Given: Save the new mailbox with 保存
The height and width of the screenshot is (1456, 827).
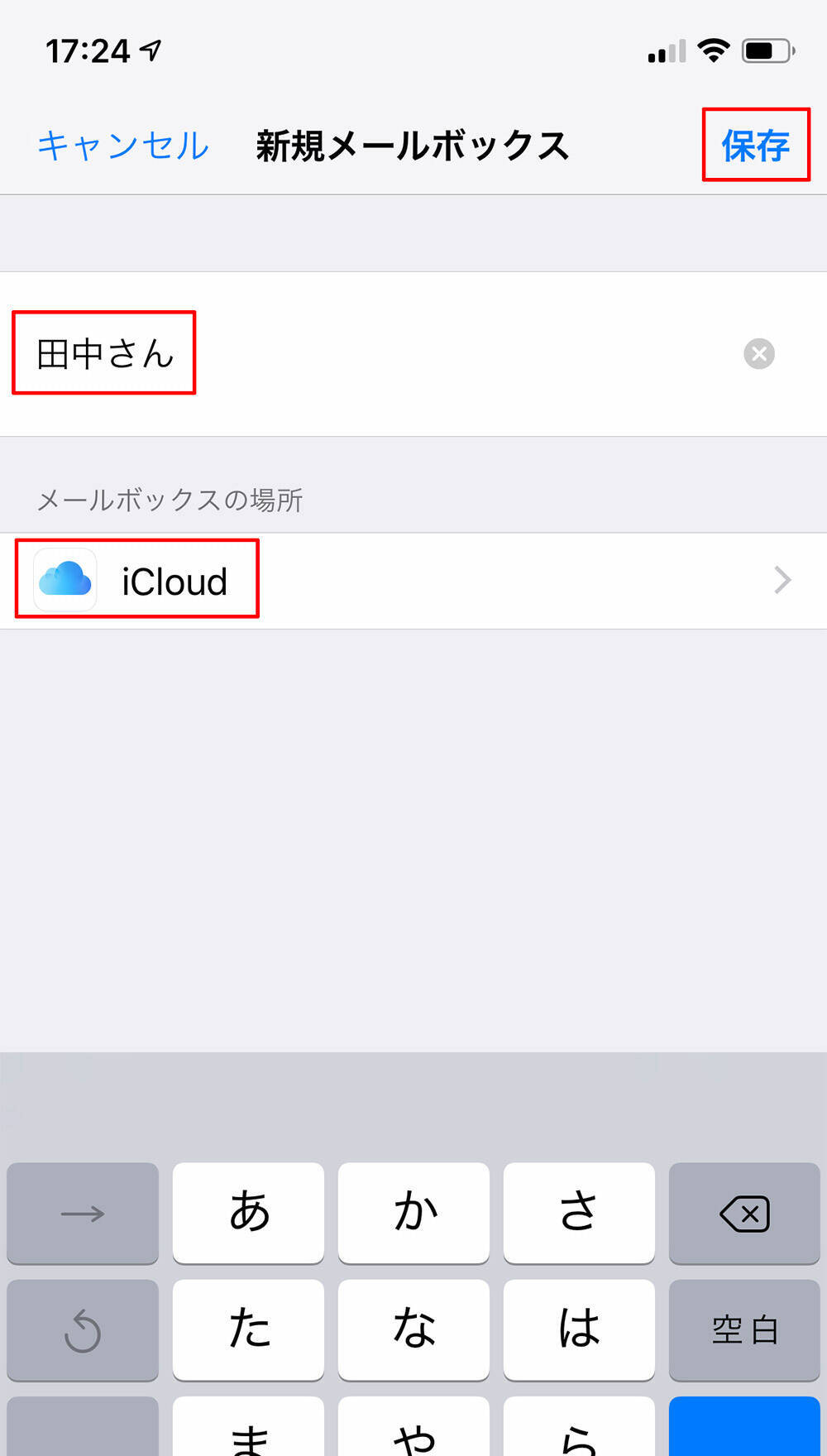Looking at the screenshot, I should point(755,146).
